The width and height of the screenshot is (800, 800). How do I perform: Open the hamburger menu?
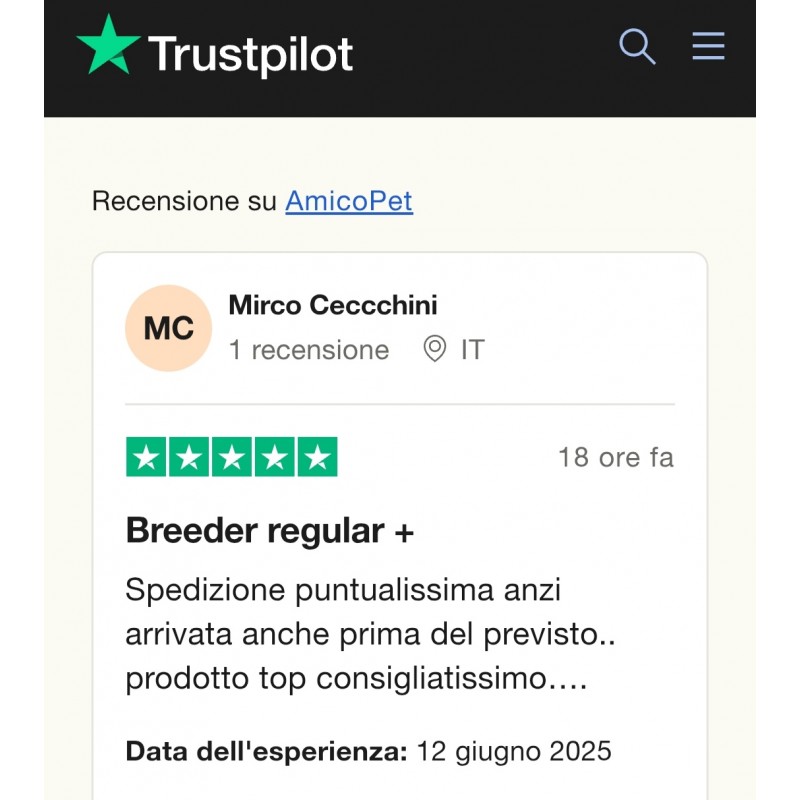point(708,47)
